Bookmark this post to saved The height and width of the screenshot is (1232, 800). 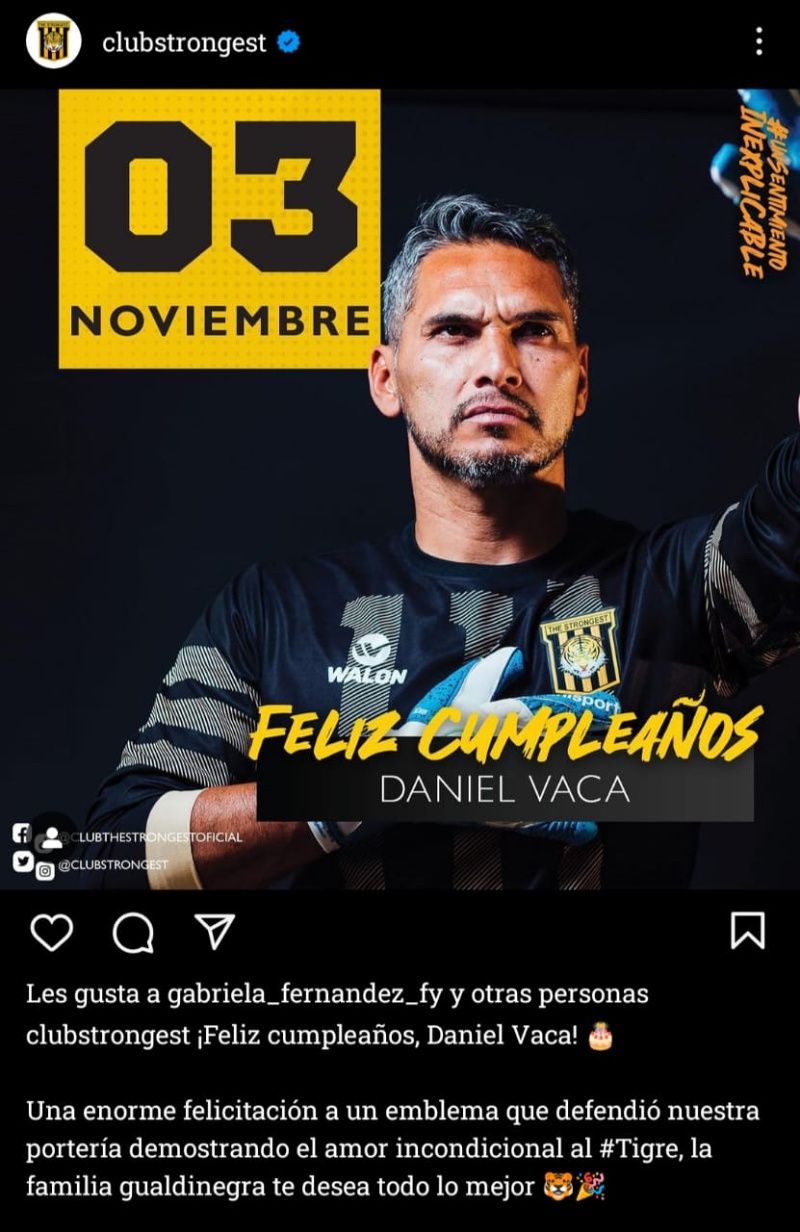[747, 931]
